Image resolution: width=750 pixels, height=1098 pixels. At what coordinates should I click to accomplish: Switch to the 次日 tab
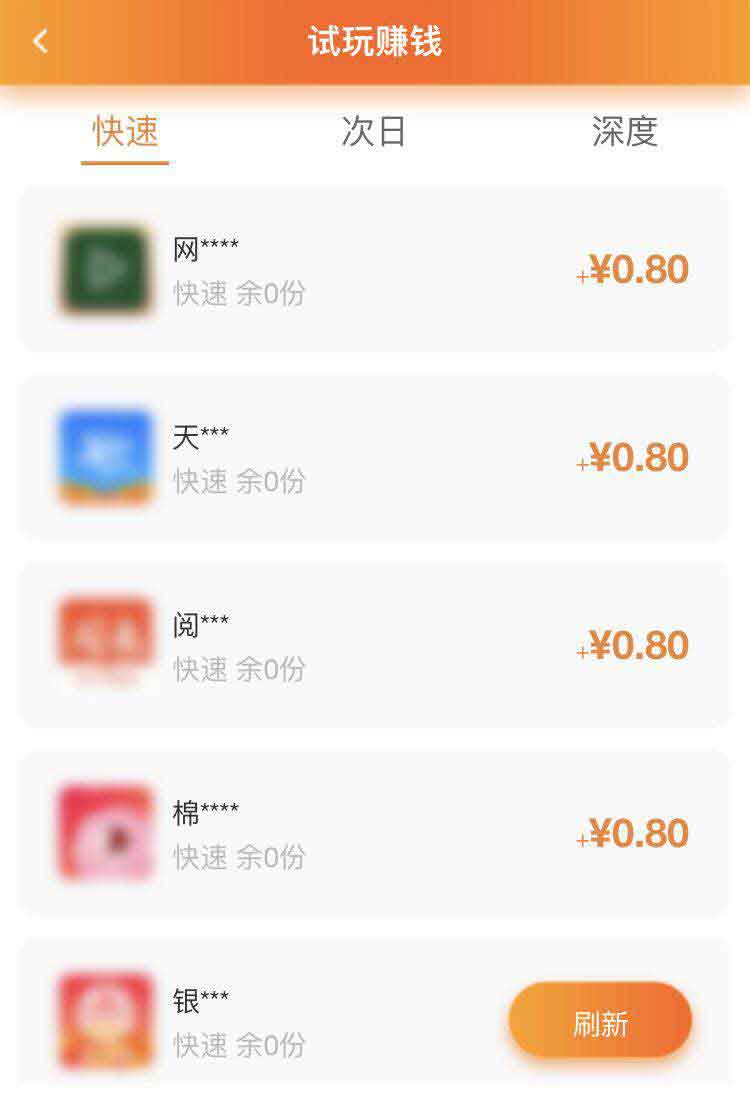click(374, 132)
